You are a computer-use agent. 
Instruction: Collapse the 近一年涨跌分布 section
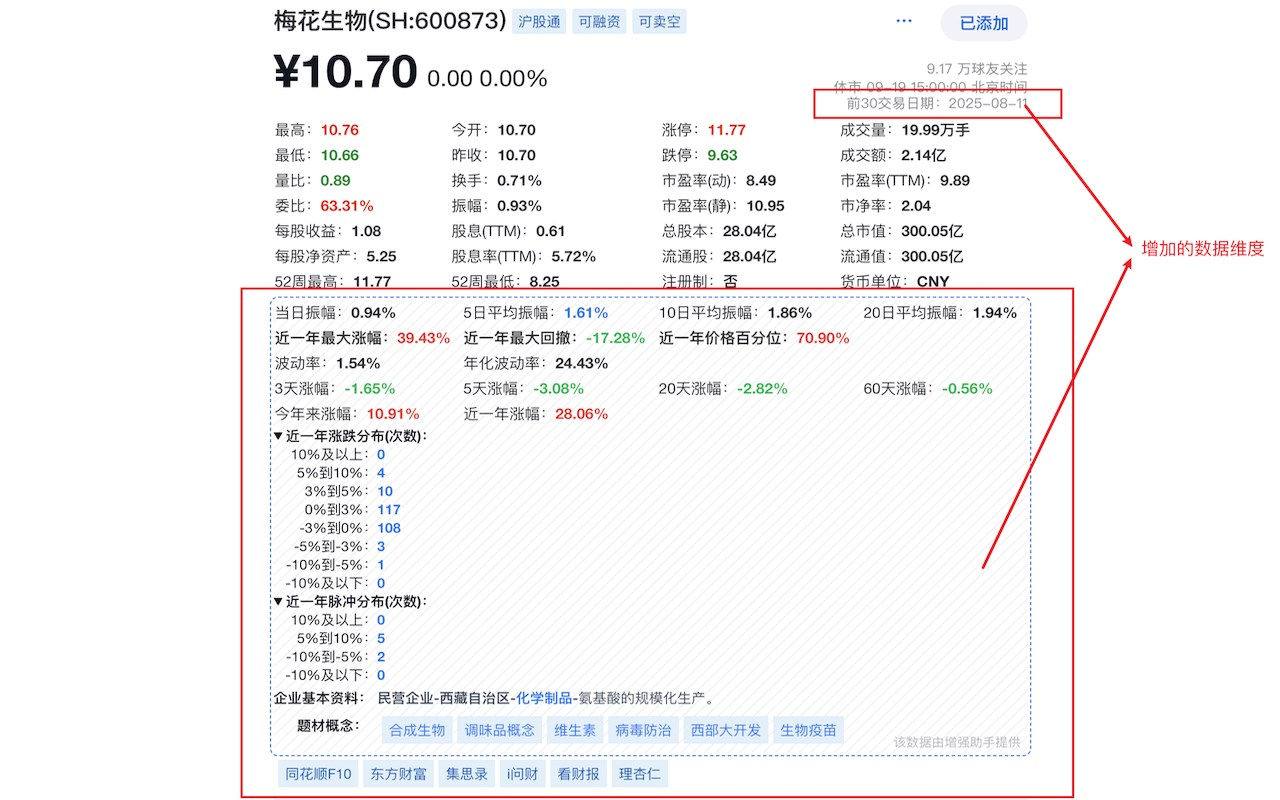[279, 436]
